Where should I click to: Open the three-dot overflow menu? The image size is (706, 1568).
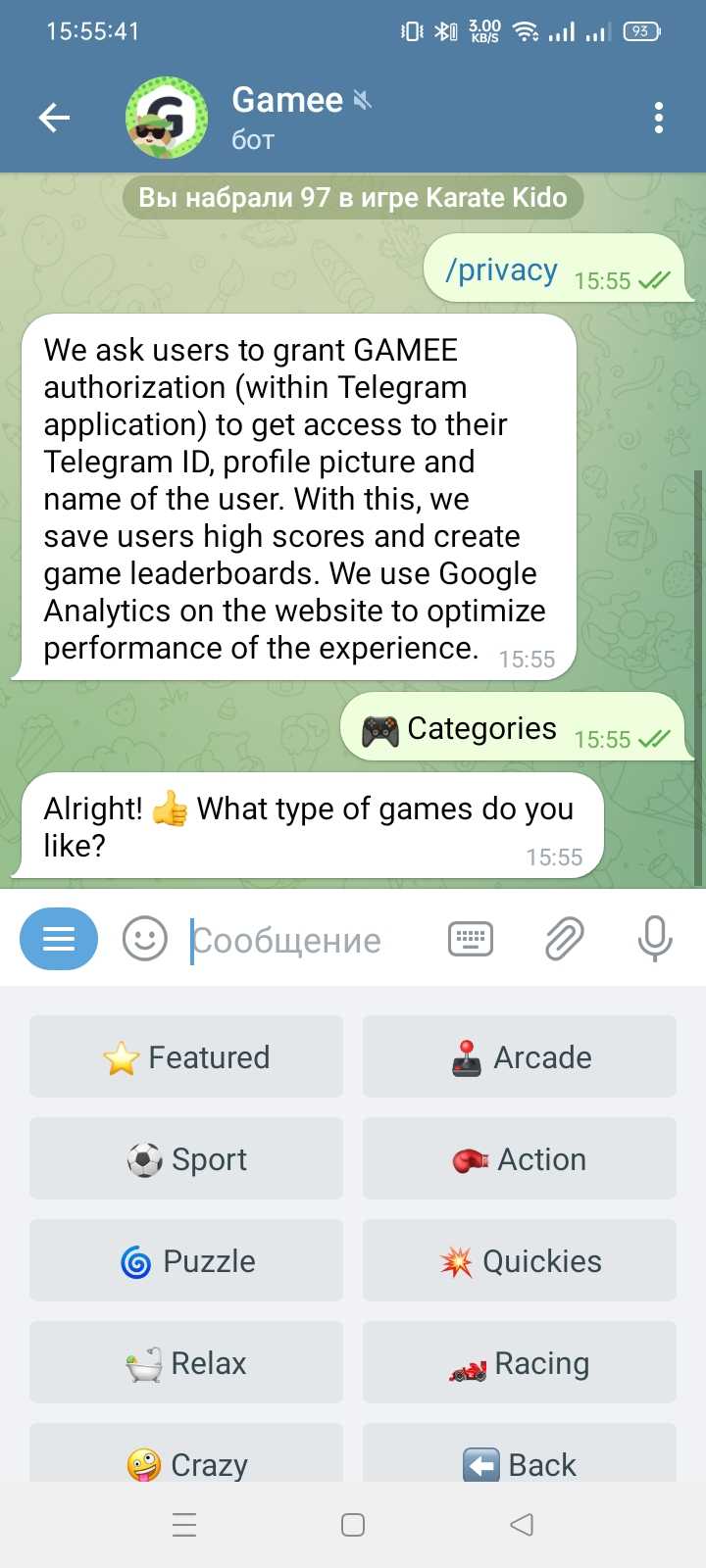coord(658,119)
